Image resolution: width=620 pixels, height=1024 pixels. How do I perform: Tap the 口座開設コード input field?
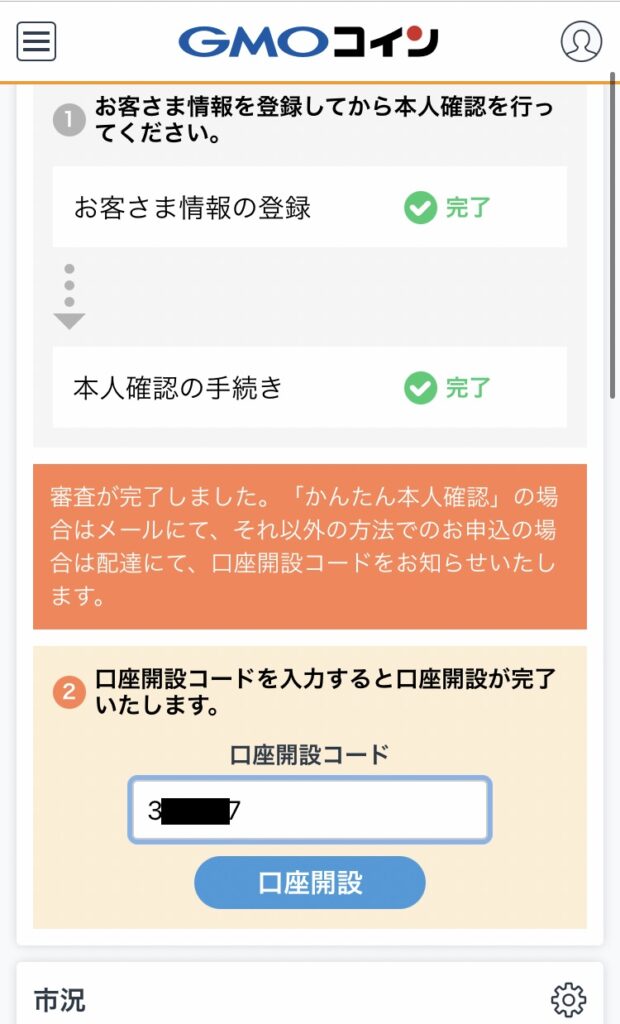click(310, 810)
